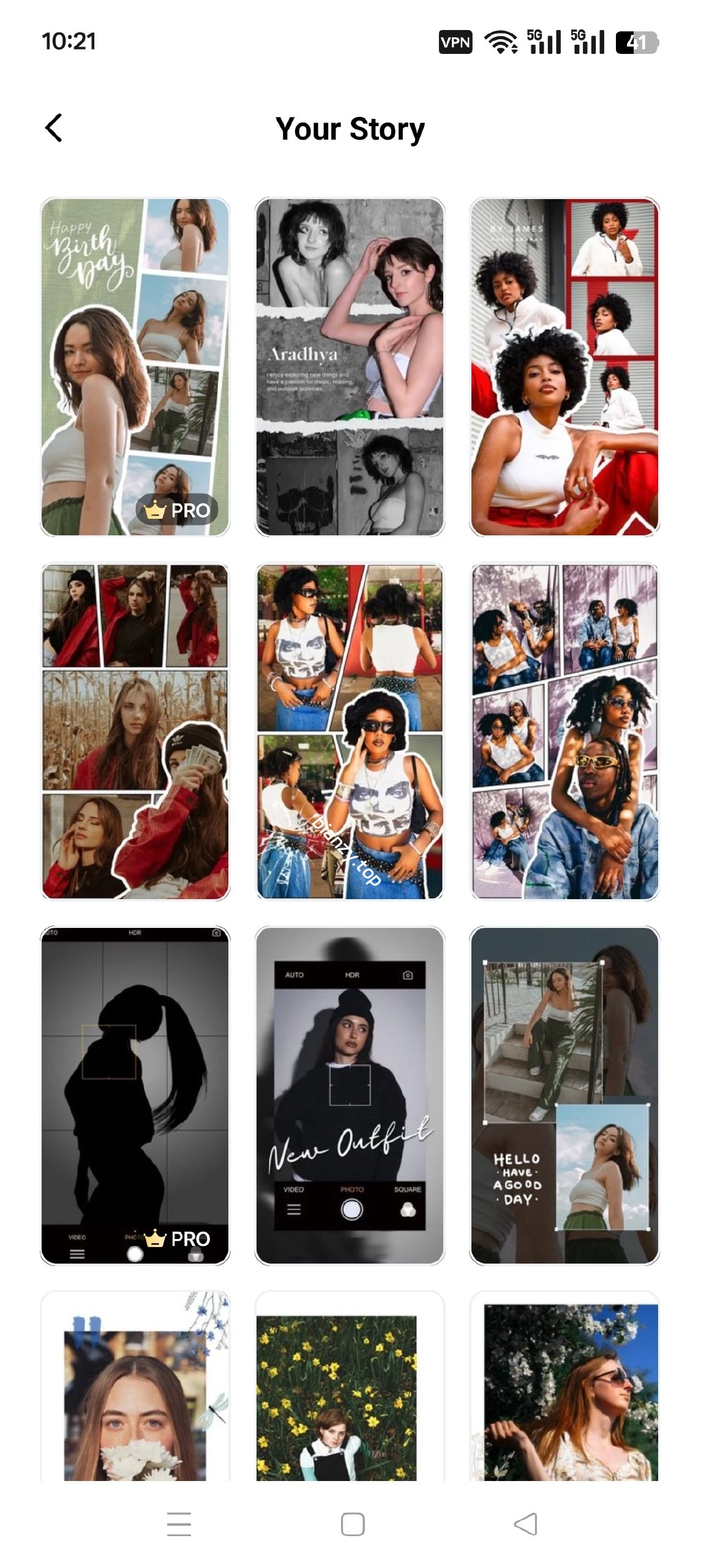Select the black-and-white Aradhya template
Image resolution: width=701 pixels, height=1568 pixels.
tap(350, 366)
